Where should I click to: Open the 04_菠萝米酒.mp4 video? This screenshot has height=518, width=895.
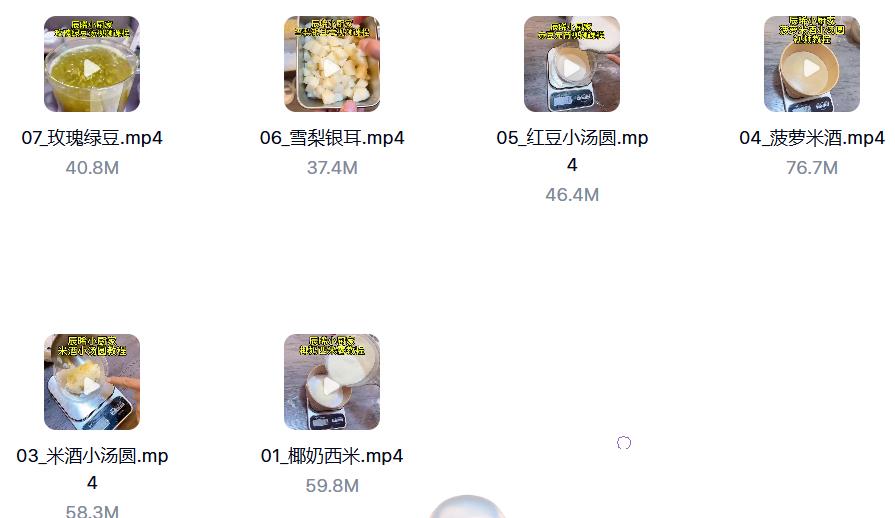(x=811, y=66)
